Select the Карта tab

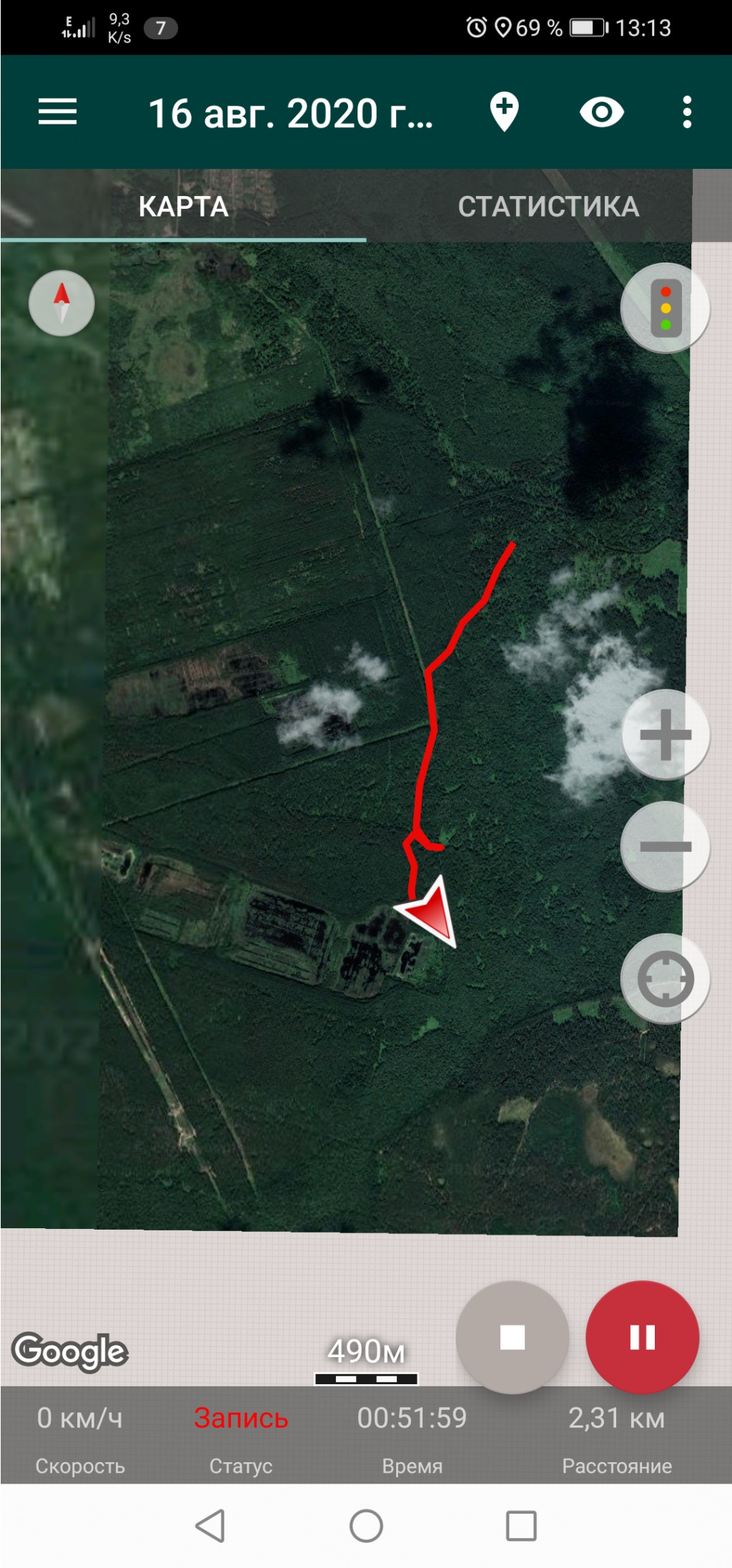183,207
